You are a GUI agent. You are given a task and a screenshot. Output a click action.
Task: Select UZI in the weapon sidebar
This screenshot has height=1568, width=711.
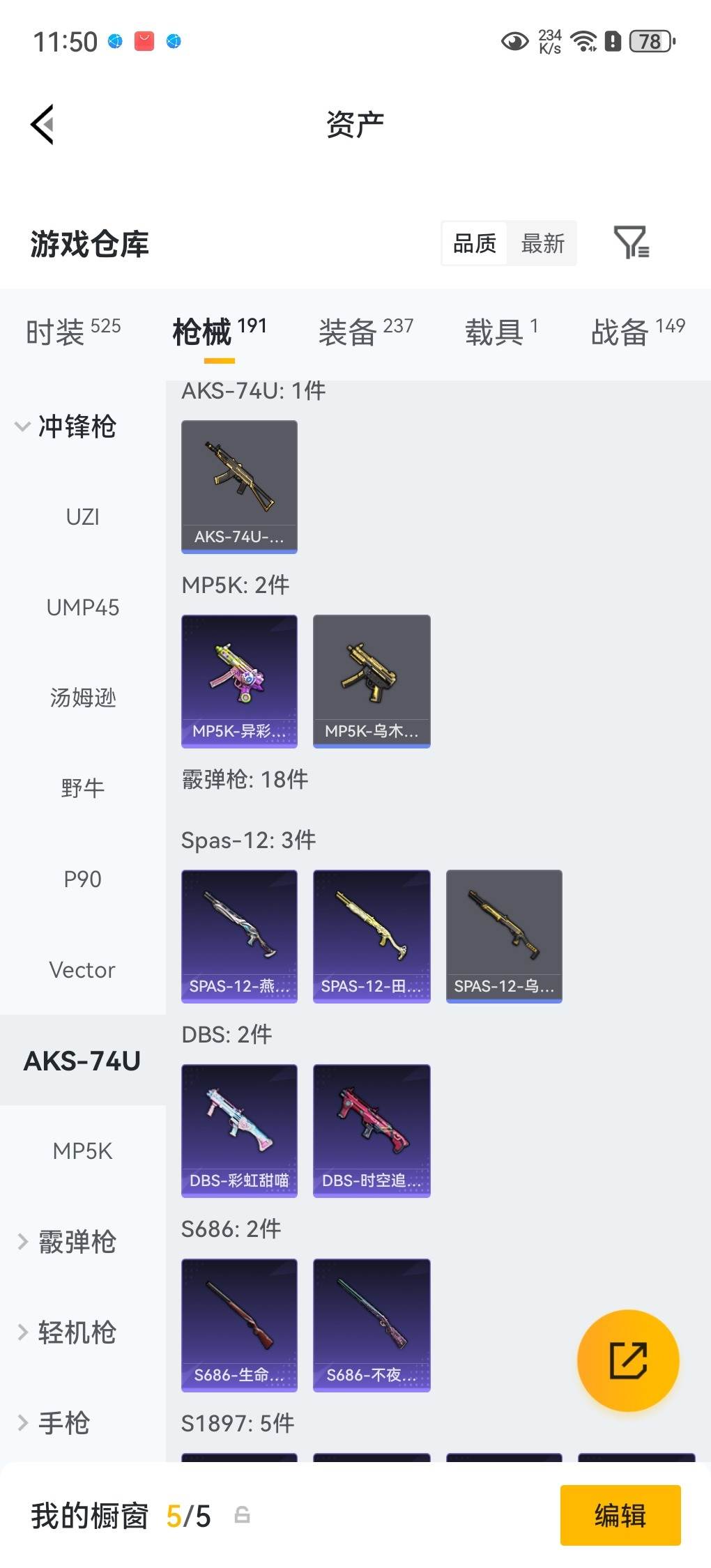[x=83, y=516]
